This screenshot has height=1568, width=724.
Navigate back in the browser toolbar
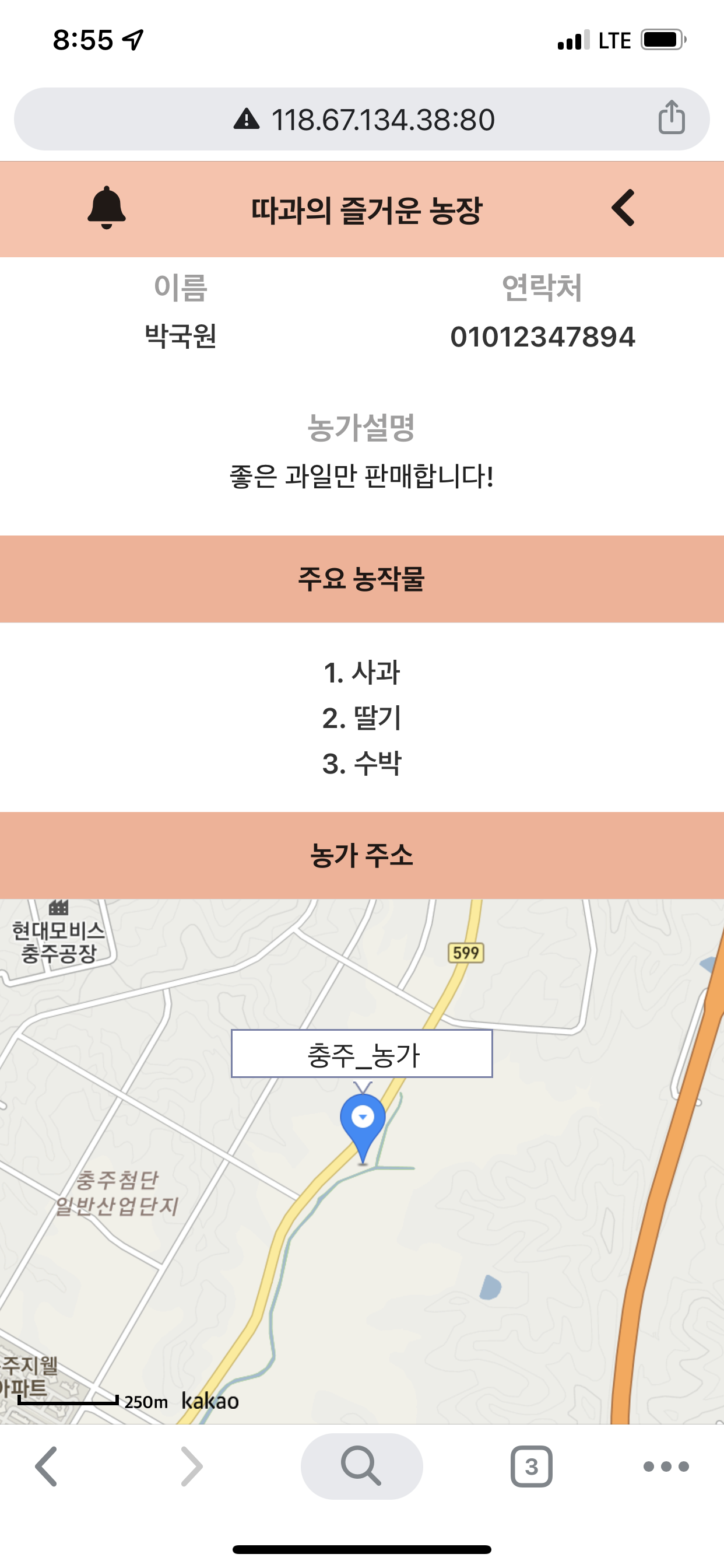[47, 1466]
